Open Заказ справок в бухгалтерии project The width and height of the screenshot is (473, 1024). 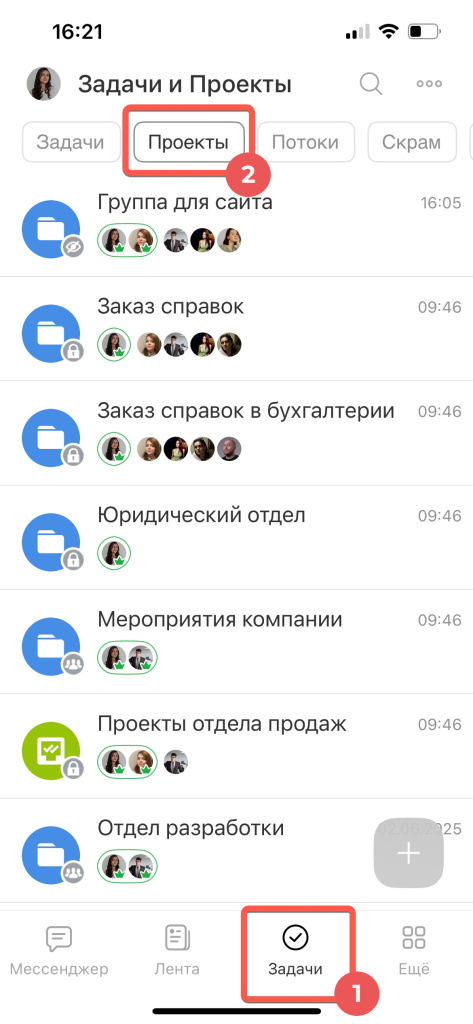point(236,433)
